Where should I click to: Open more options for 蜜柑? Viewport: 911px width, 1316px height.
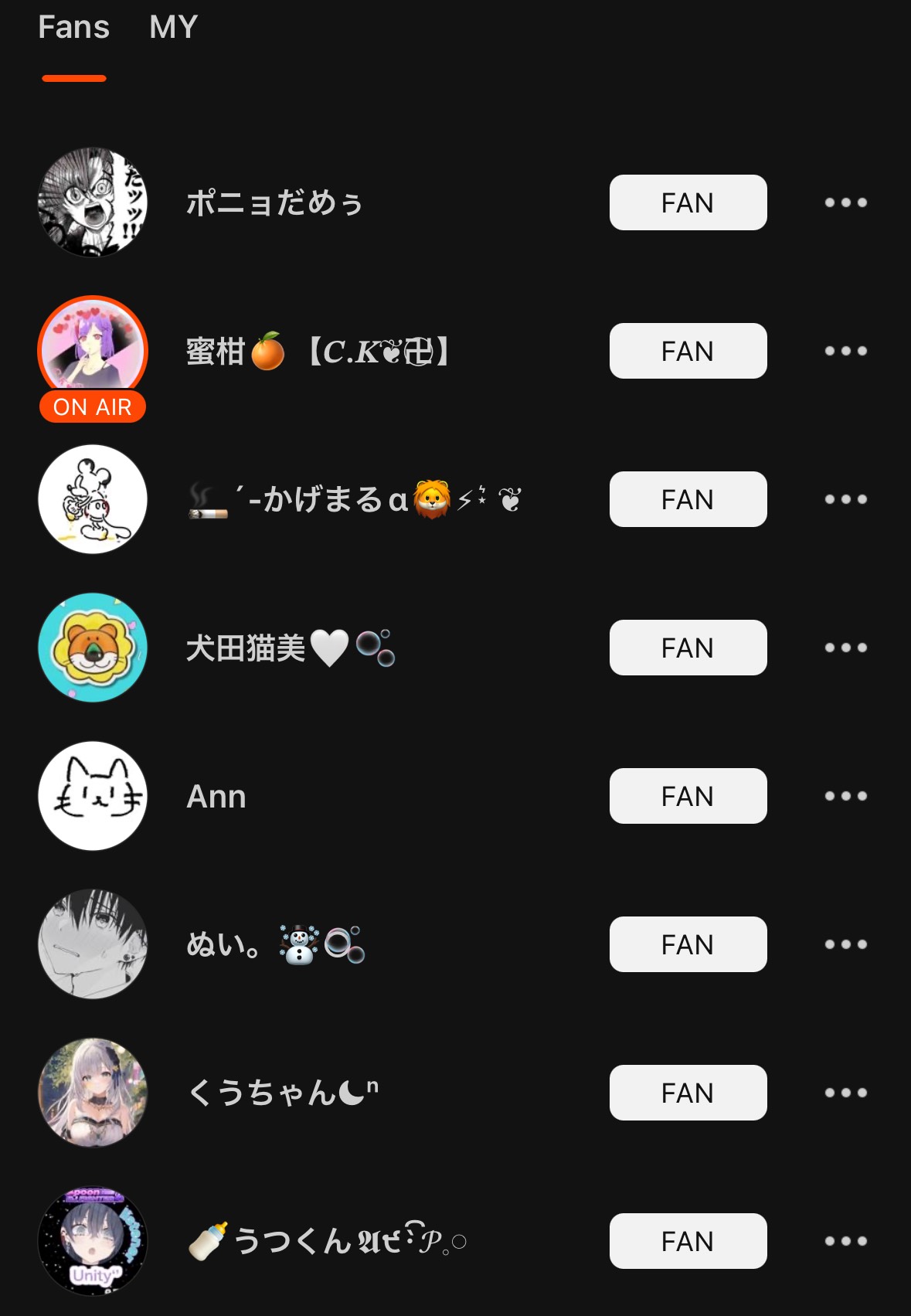tap(845, 351)
